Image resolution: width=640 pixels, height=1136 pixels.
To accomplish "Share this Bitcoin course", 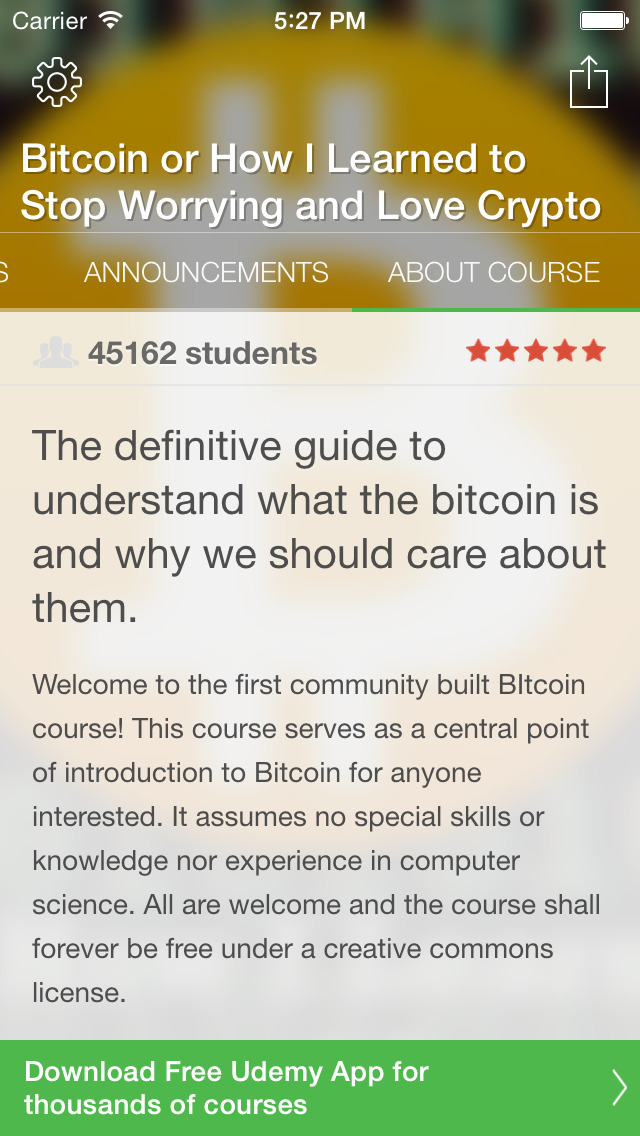I will coord(589,81).
